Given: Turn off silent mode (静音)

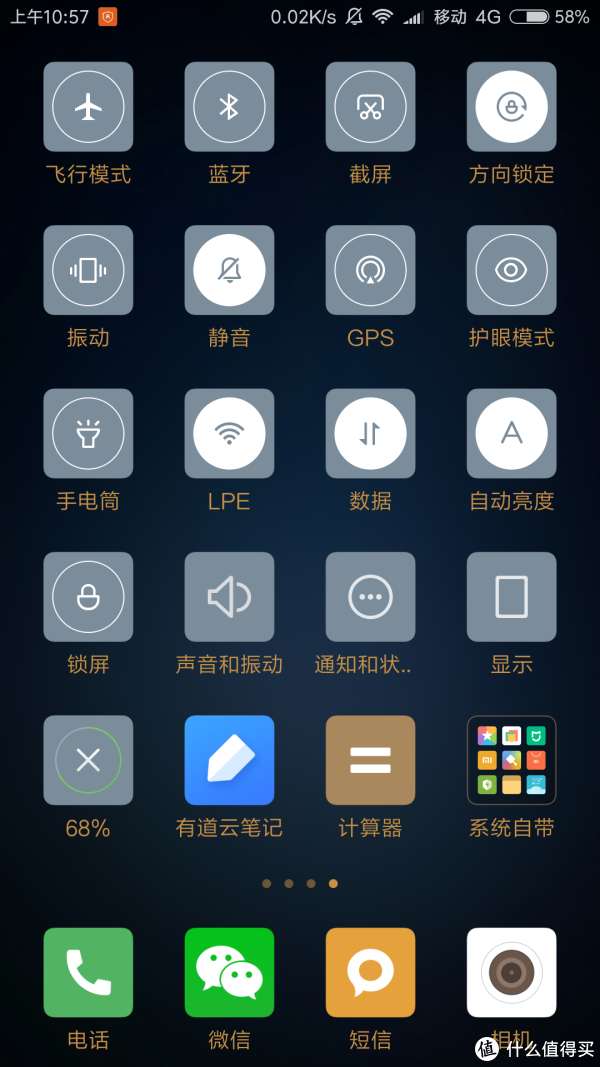Looking at the screenshot, I should [229, 270].
